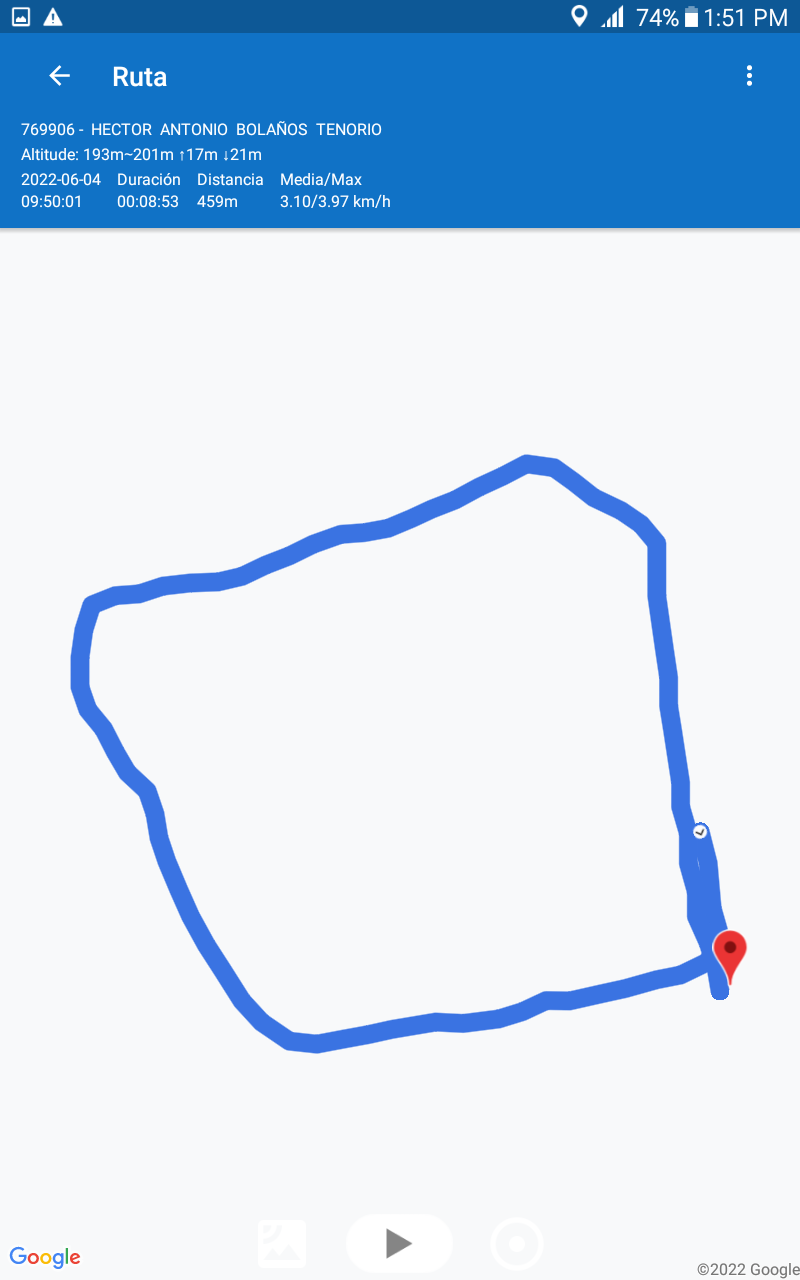Tap the map image layer icon
This screenshot has height=1280, width=800.
282,1243
